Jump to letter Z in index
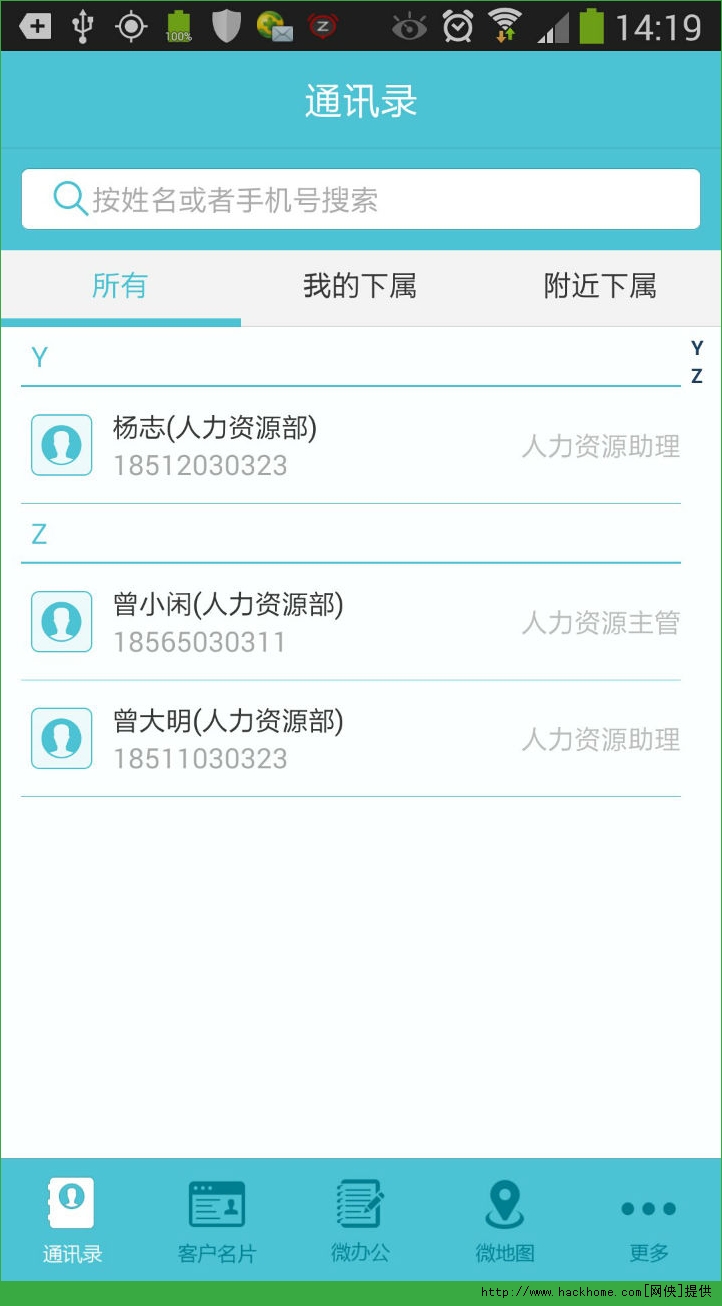Viewport: 722px width, 1306px height. pos(697,377)
